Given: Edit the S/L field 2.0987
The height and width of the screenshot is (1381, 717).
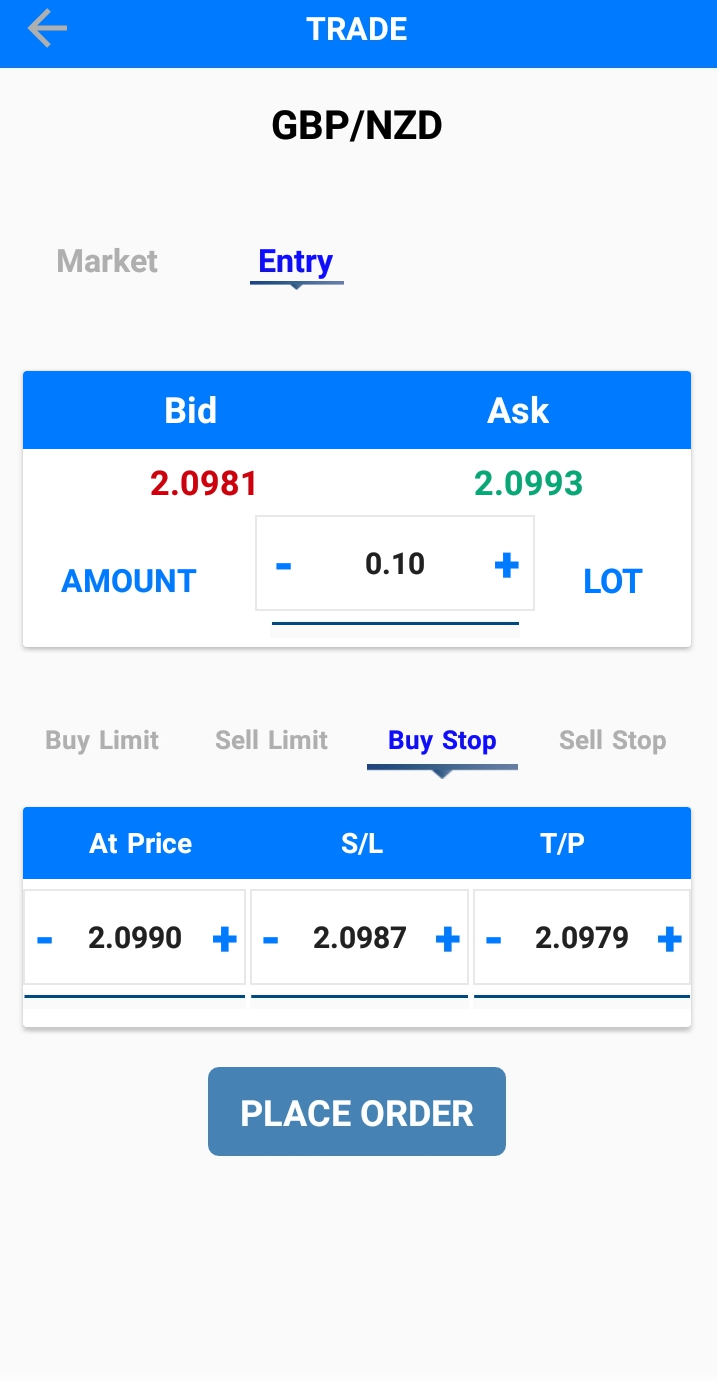Looking at the screenshot, I should 360,938.
